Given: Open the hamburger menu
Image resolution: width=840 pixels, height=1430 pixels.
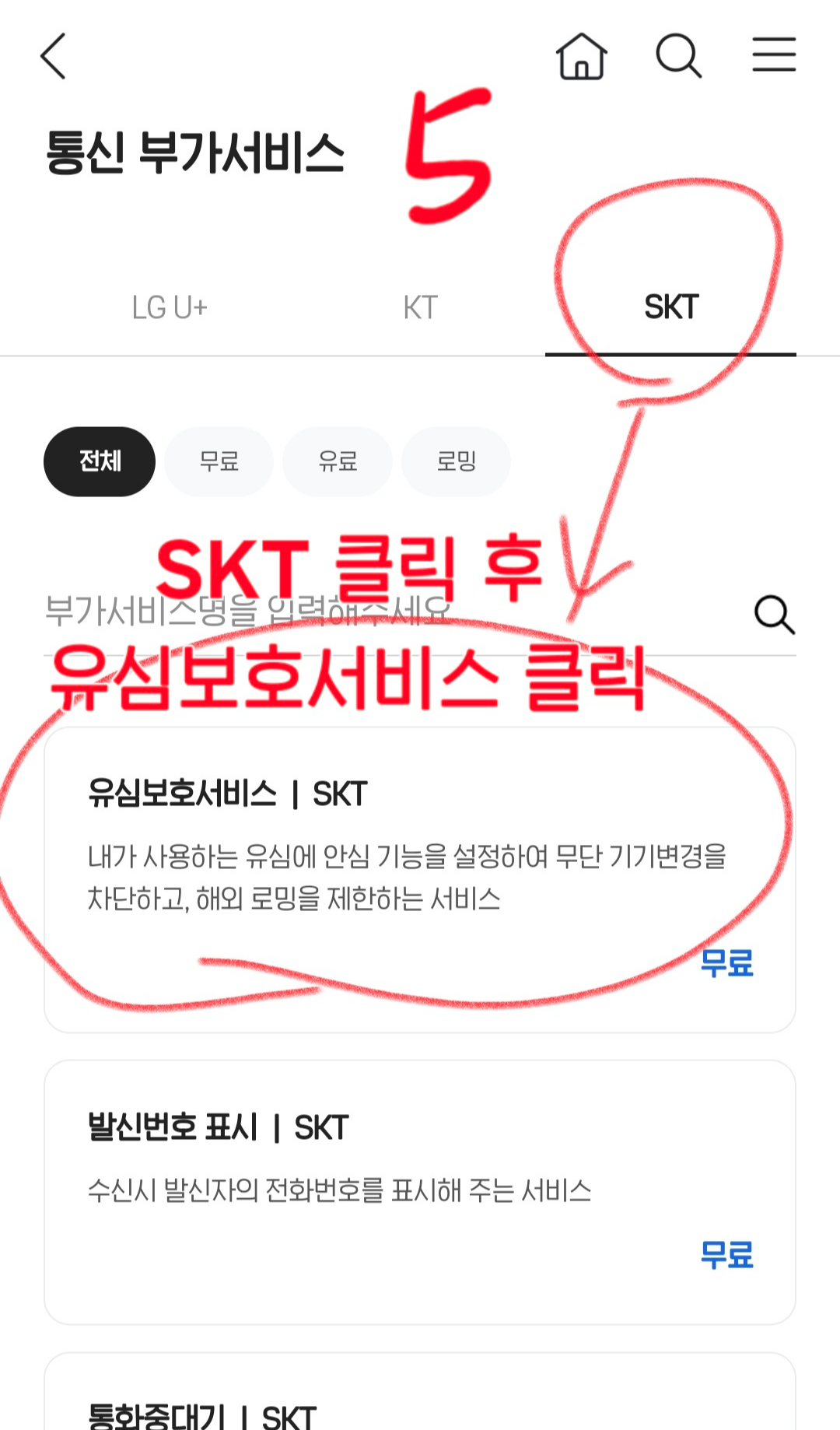Looking at the screenshot, I should coord(774,56).
